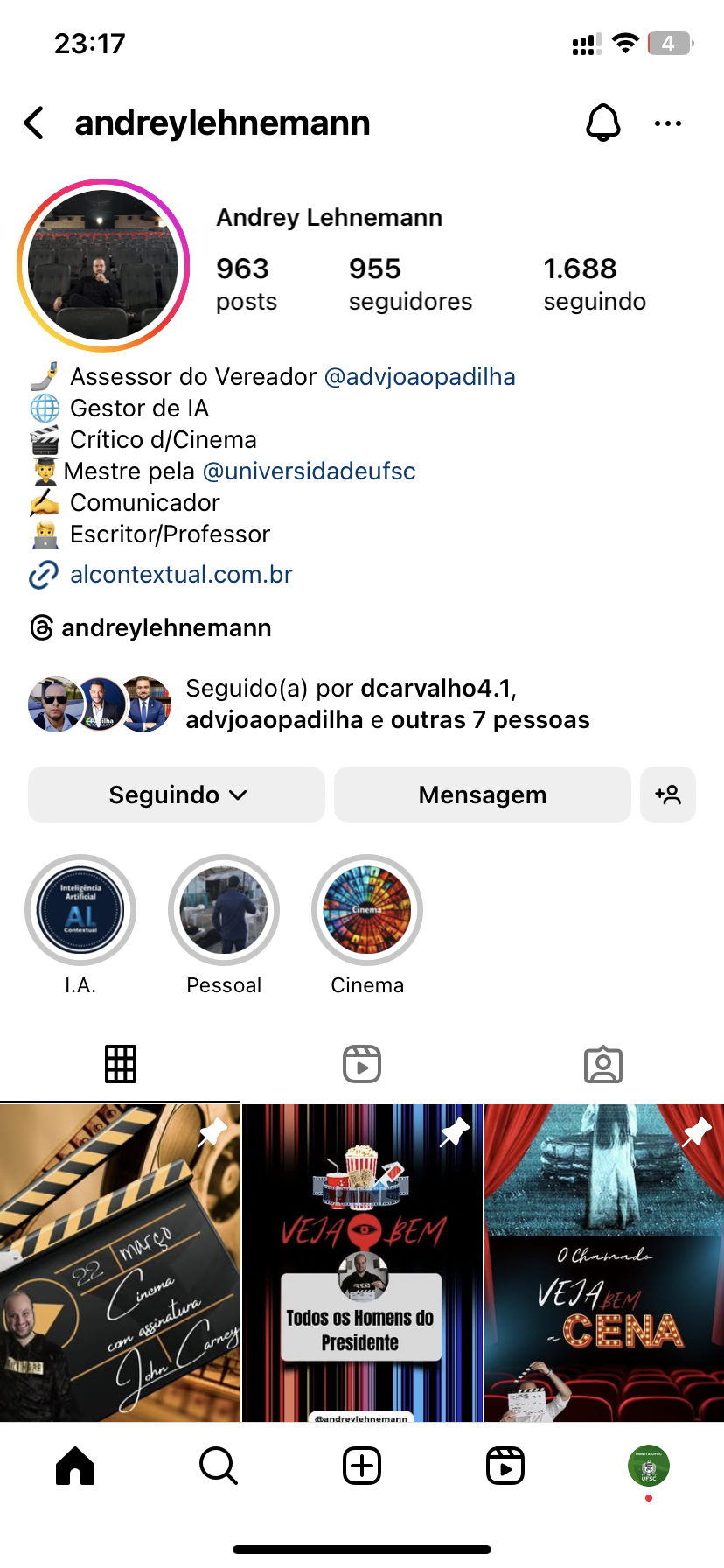Go back from andreylehnemann's profile
Viewport: 724px width, 1568px height.
(x=34, y=123)
